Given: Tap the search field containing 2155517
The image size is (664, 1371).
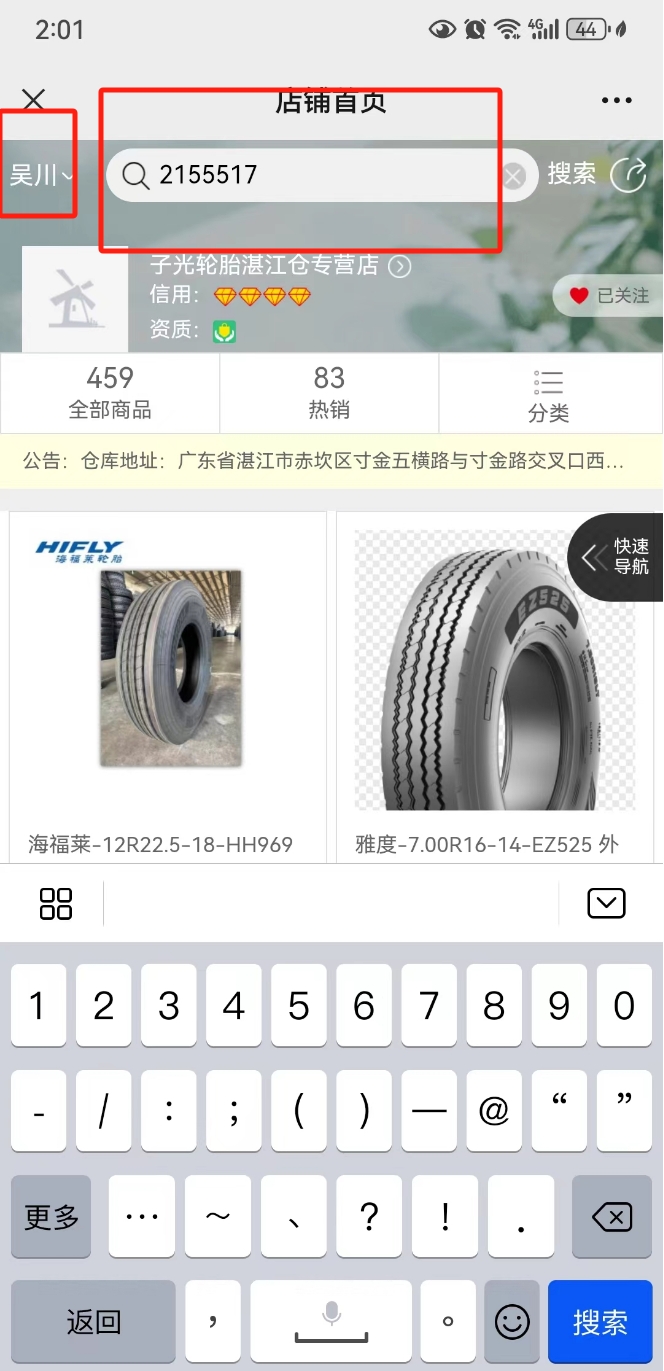Looking at the screenshot, I should click(320, 176).
